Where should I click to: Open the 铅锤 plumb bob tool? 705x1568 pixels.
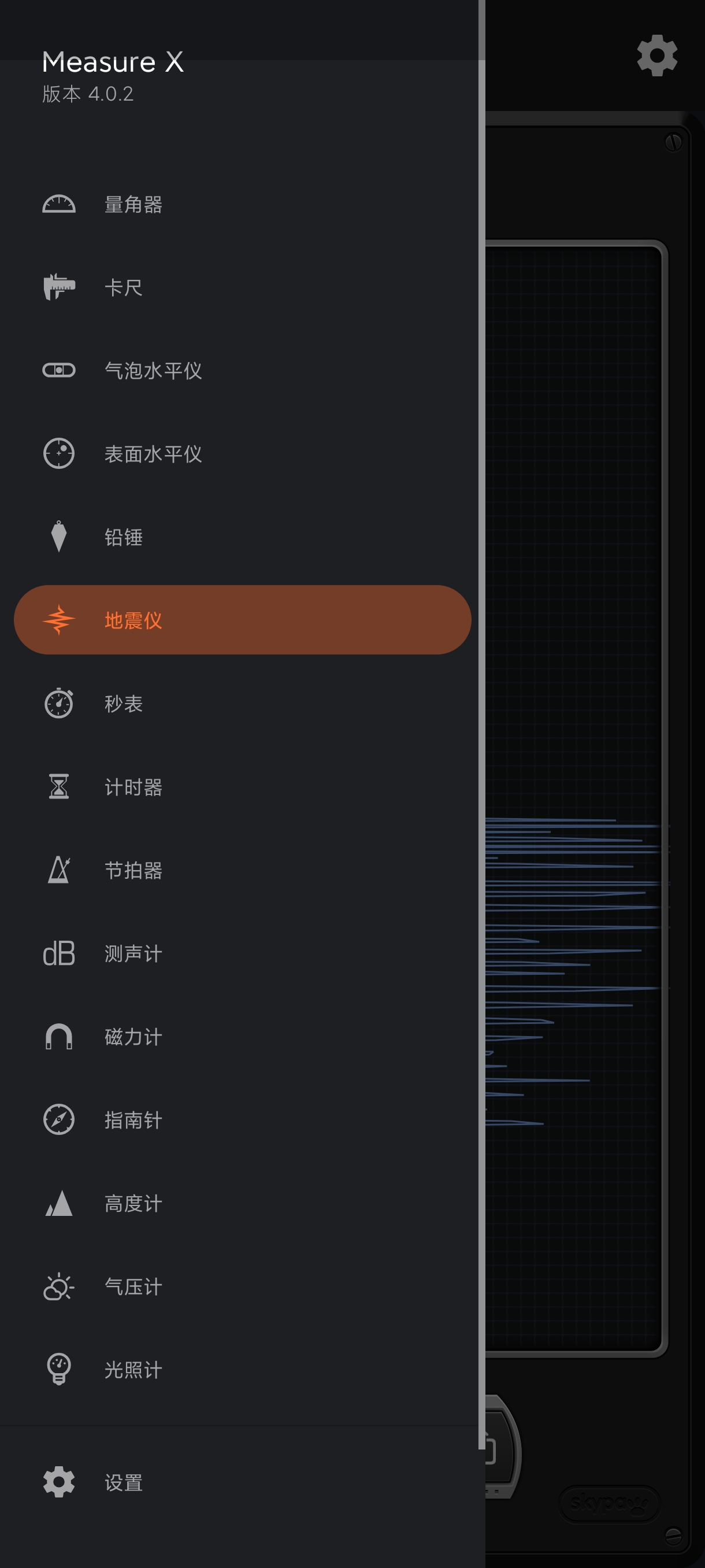pos(124,537)
